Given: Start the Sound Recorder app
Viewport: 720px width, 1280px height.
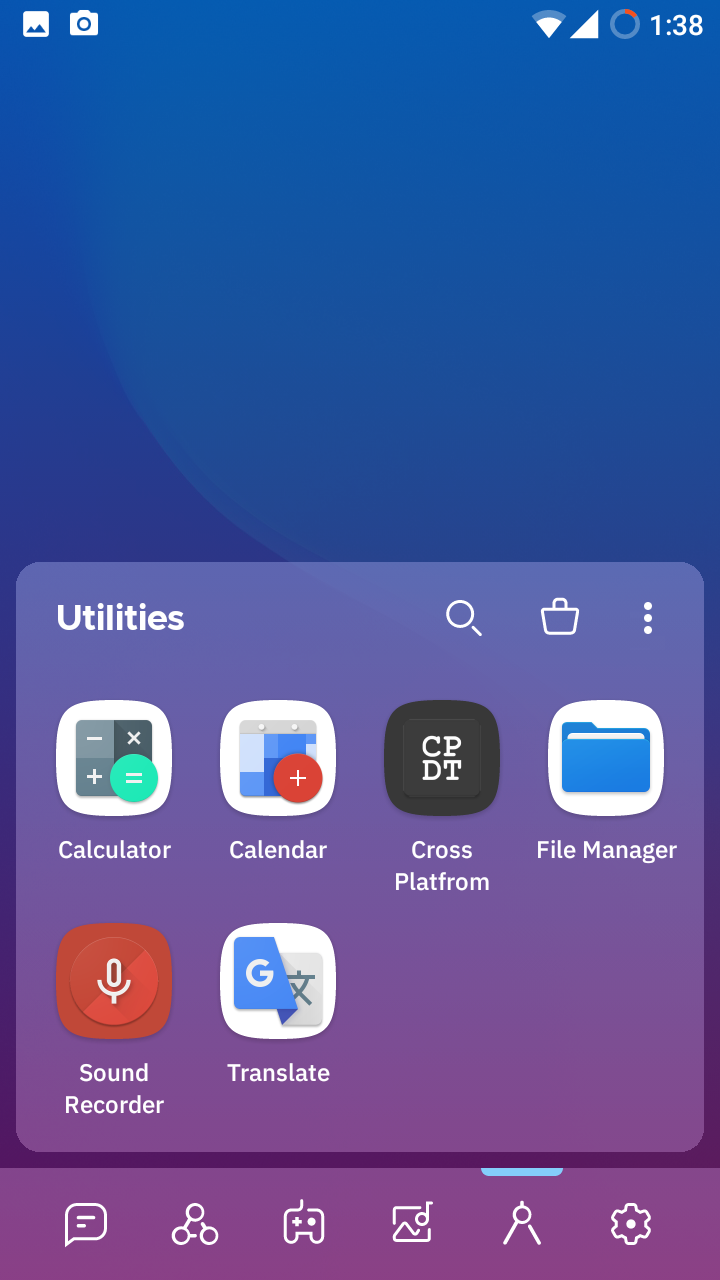Looking at the screenshot, I should coord(114,981).
